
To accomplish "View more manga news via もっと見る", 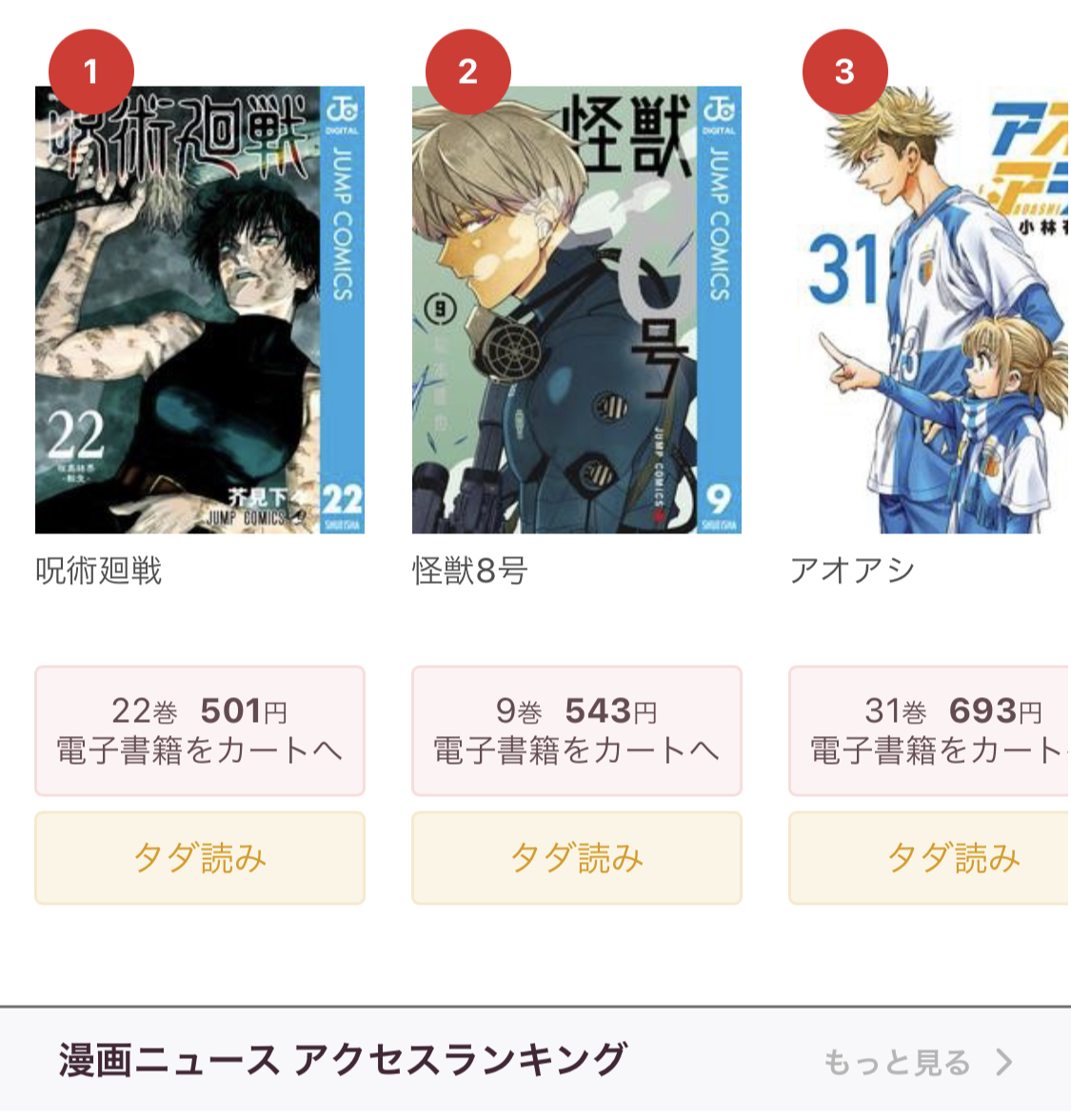I will pyautogui.click(x=916, y=1062).
